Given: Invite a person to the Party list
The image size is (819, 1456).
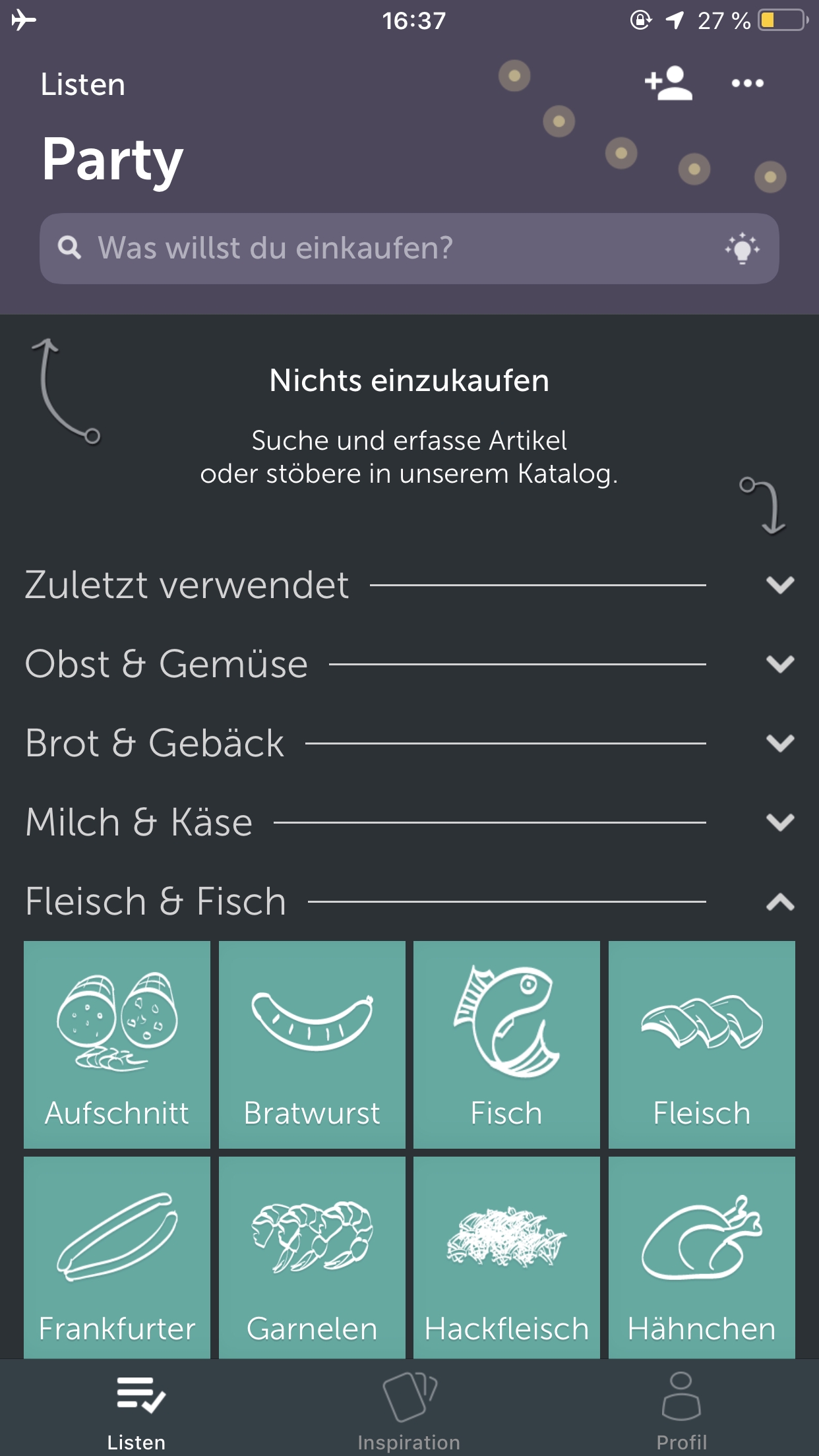Looking at the screenshot, I should 668,83.
